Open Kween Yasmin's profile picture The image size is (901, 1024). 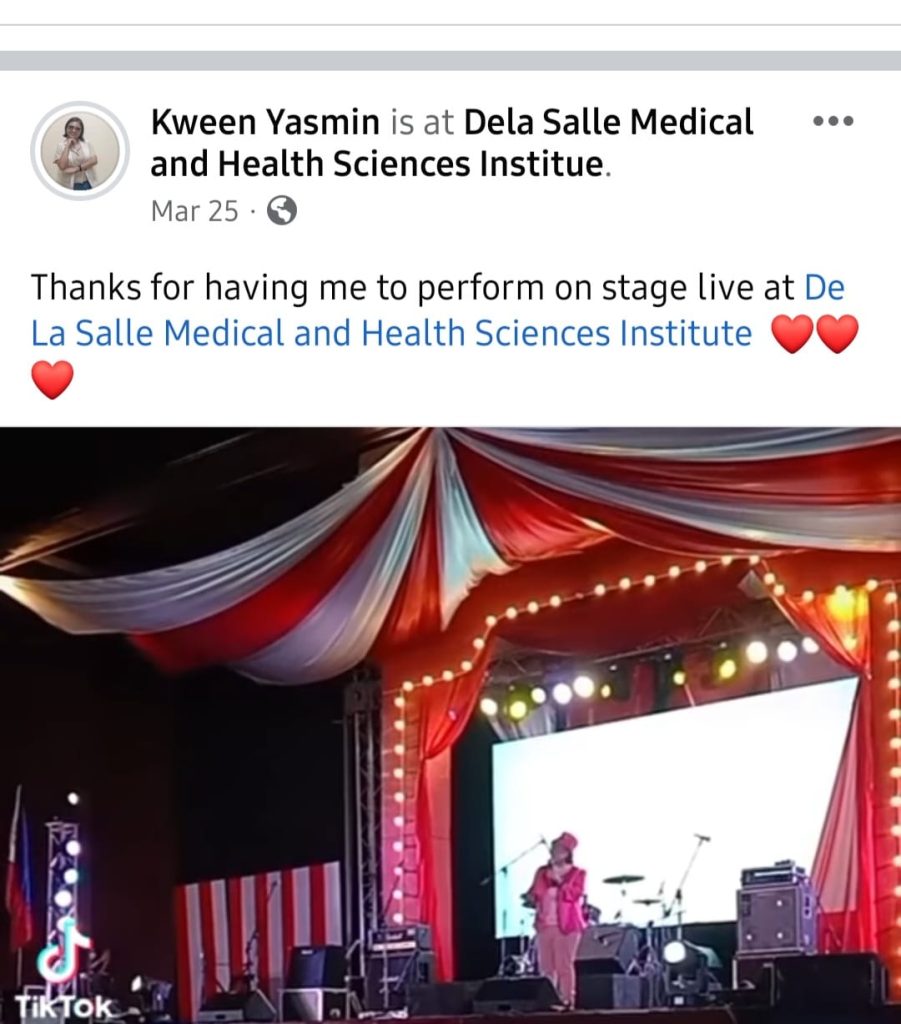[79, 151]
